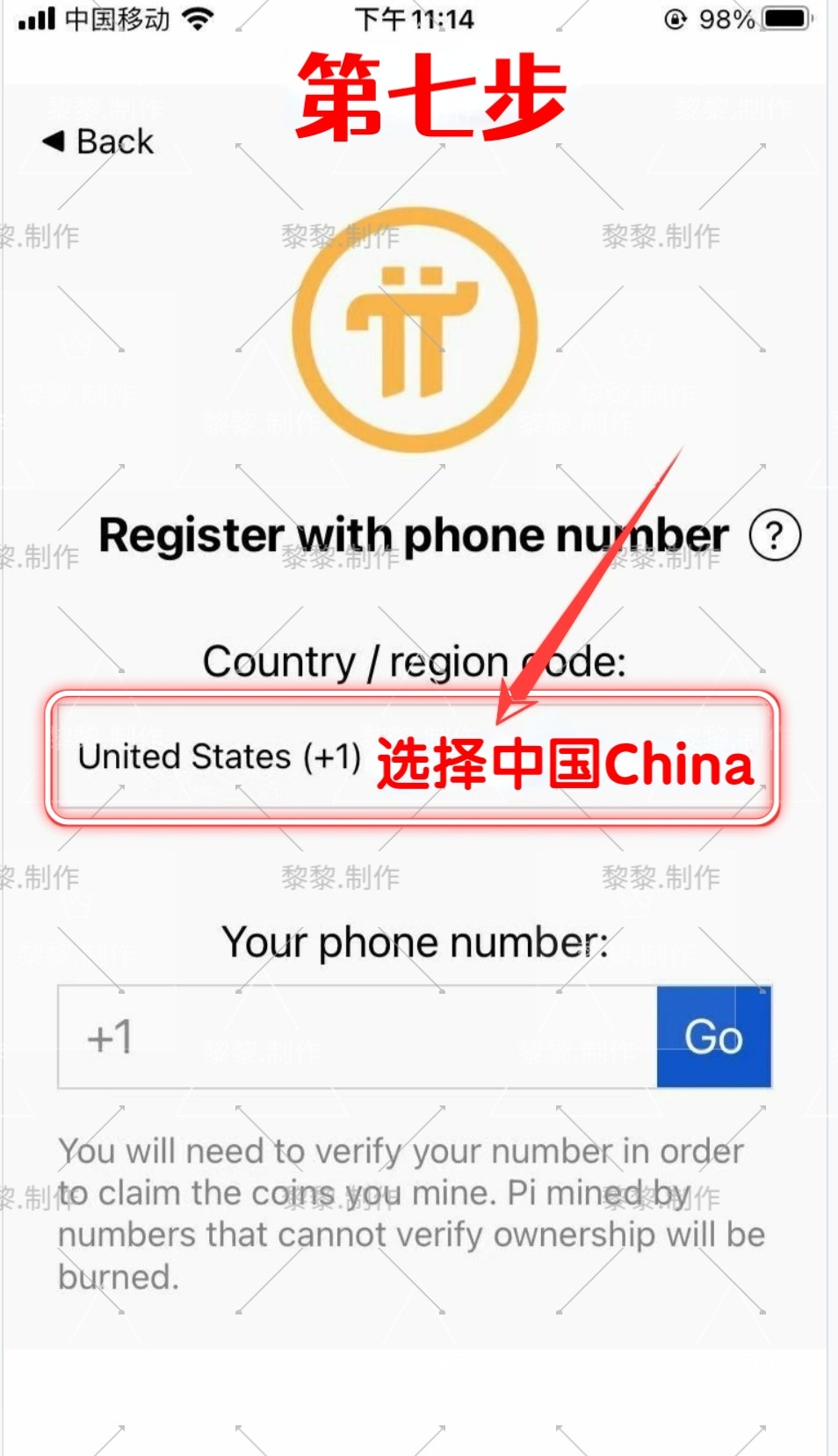
Task: Open the help question mark icon
Action: pos(775,535)
